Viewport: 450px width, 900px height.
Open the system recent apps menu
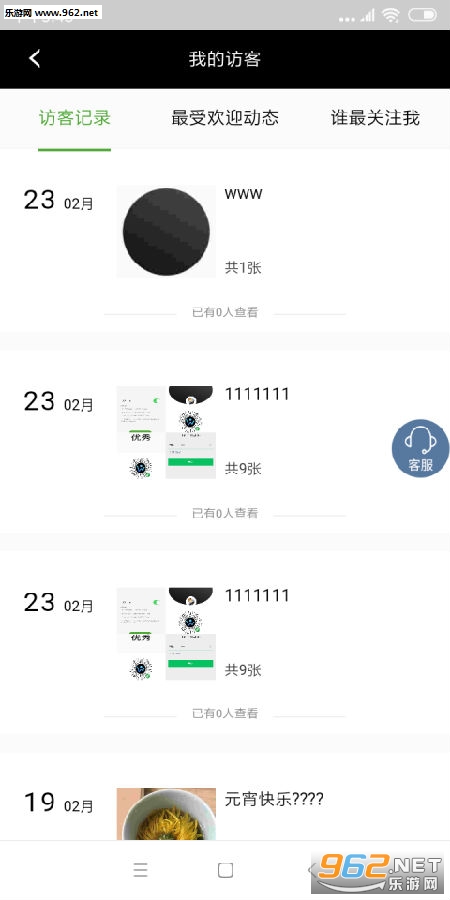click(141, 870)
